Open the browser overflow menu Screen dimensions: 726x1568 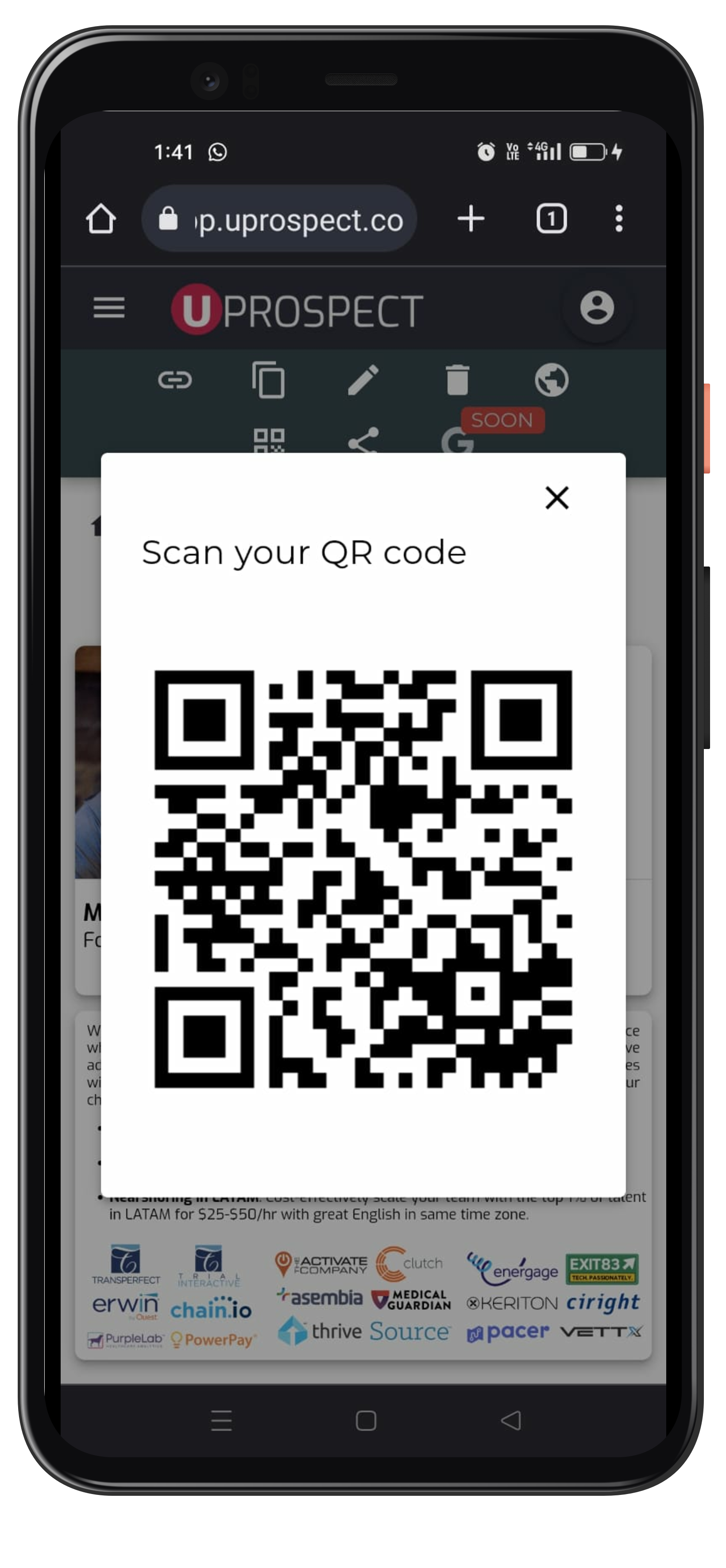tap(618, 218)
